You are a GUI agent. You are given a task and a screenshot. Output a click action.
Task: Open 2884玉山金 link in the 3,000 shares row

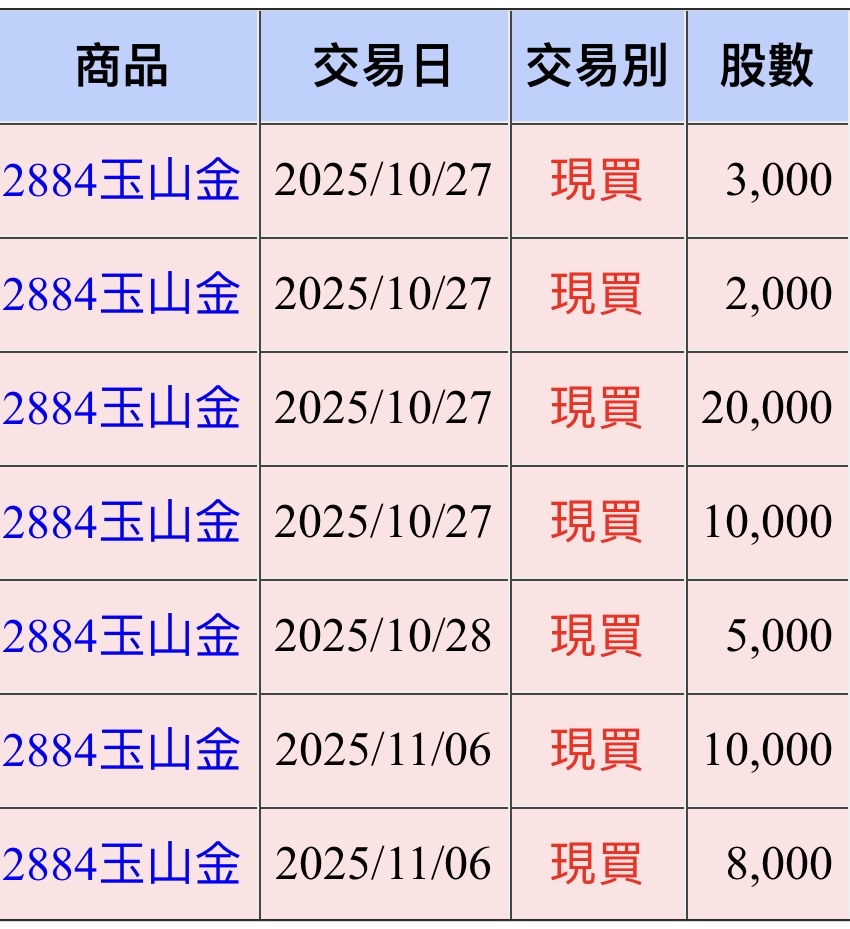[121, 181]
